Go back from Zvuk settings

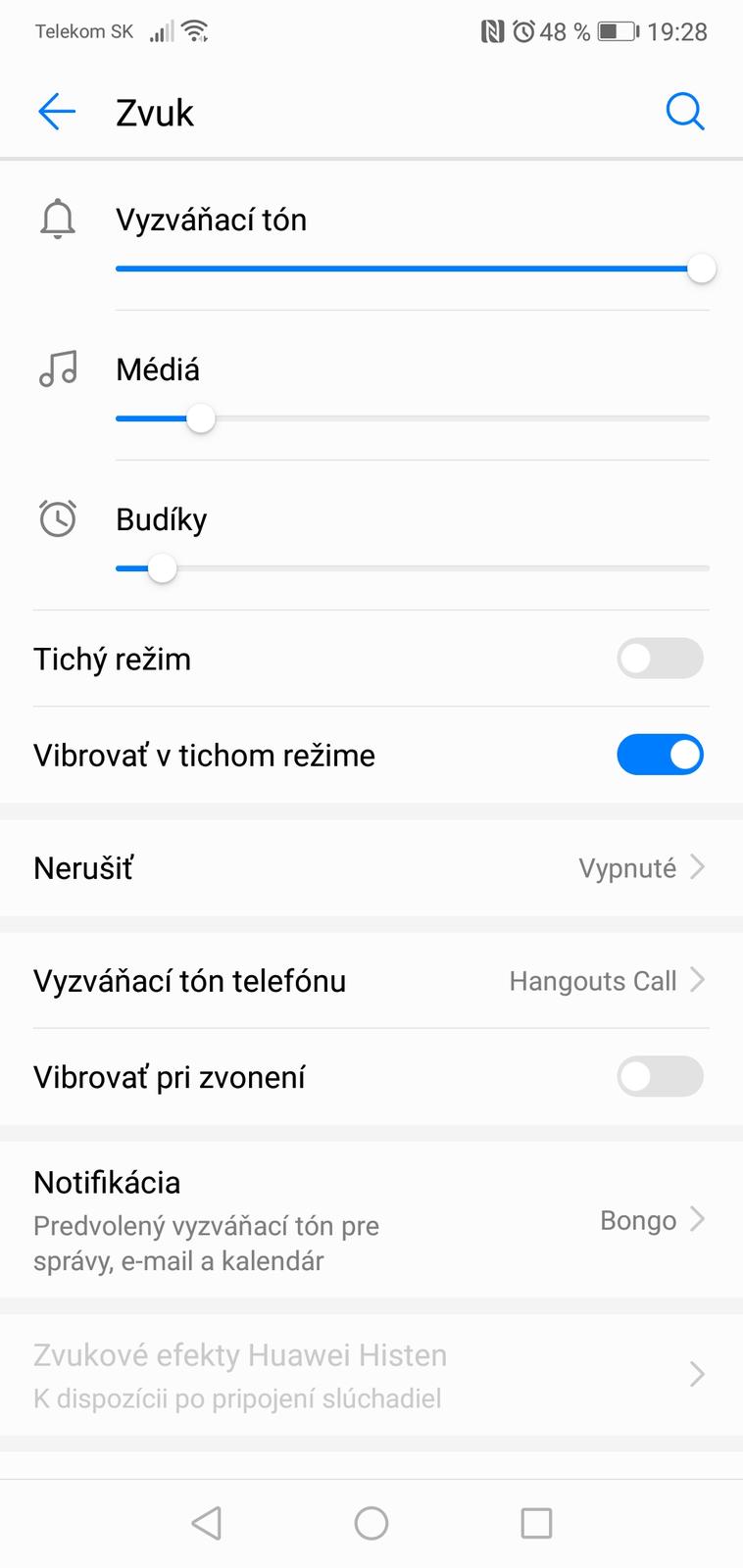point(57,112)
